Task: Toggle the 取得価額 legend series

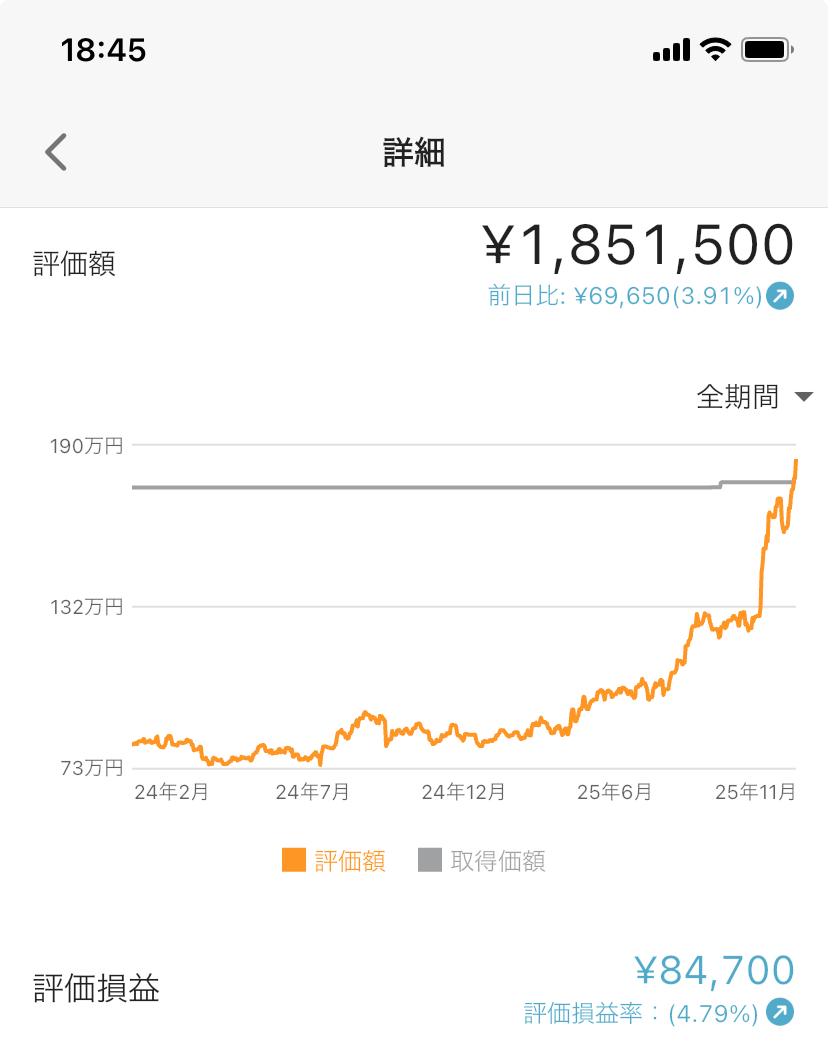Action: [x=482, y=860]
